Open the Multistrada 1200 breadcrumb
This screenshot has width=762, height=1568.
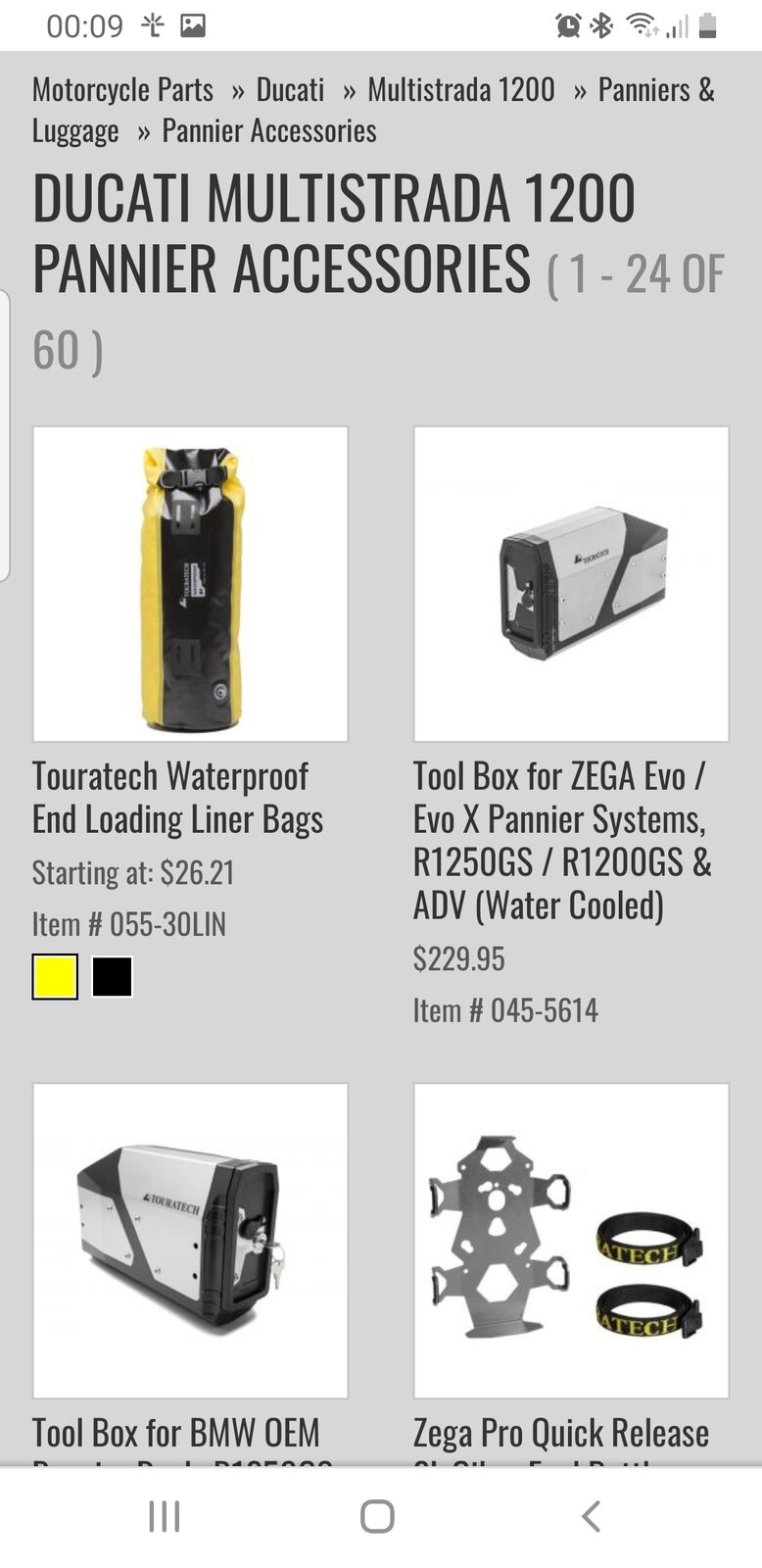(460, 90)
